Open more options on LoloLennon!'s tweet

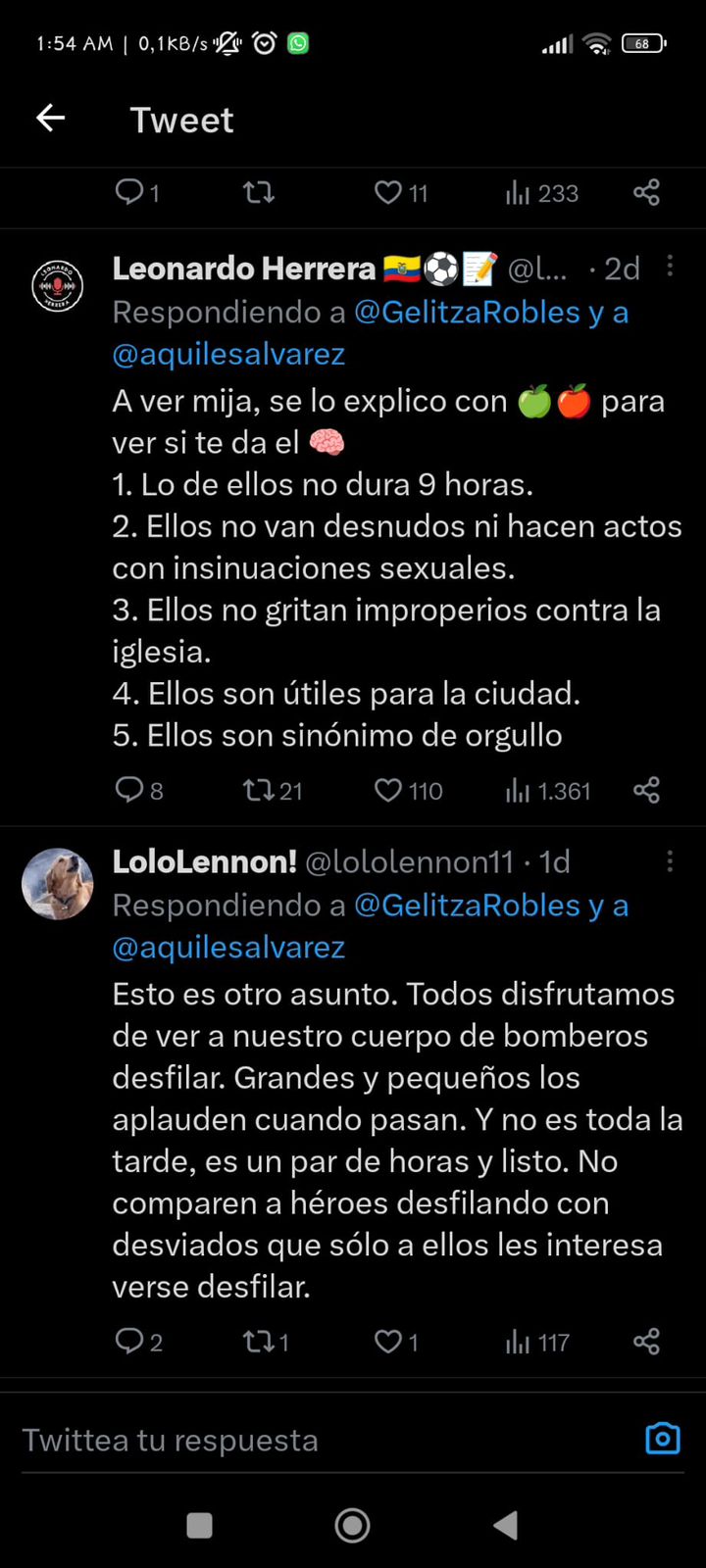click(670, 860)
